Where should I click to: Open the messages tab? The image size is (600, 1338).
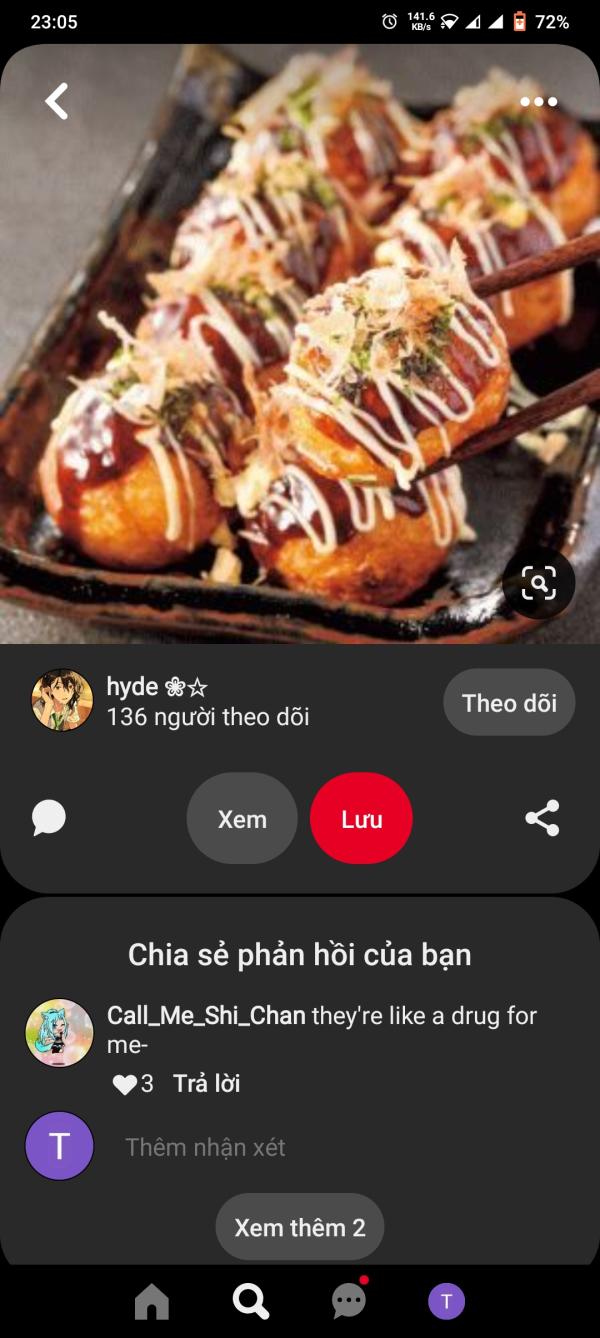tap(348, 1300)
